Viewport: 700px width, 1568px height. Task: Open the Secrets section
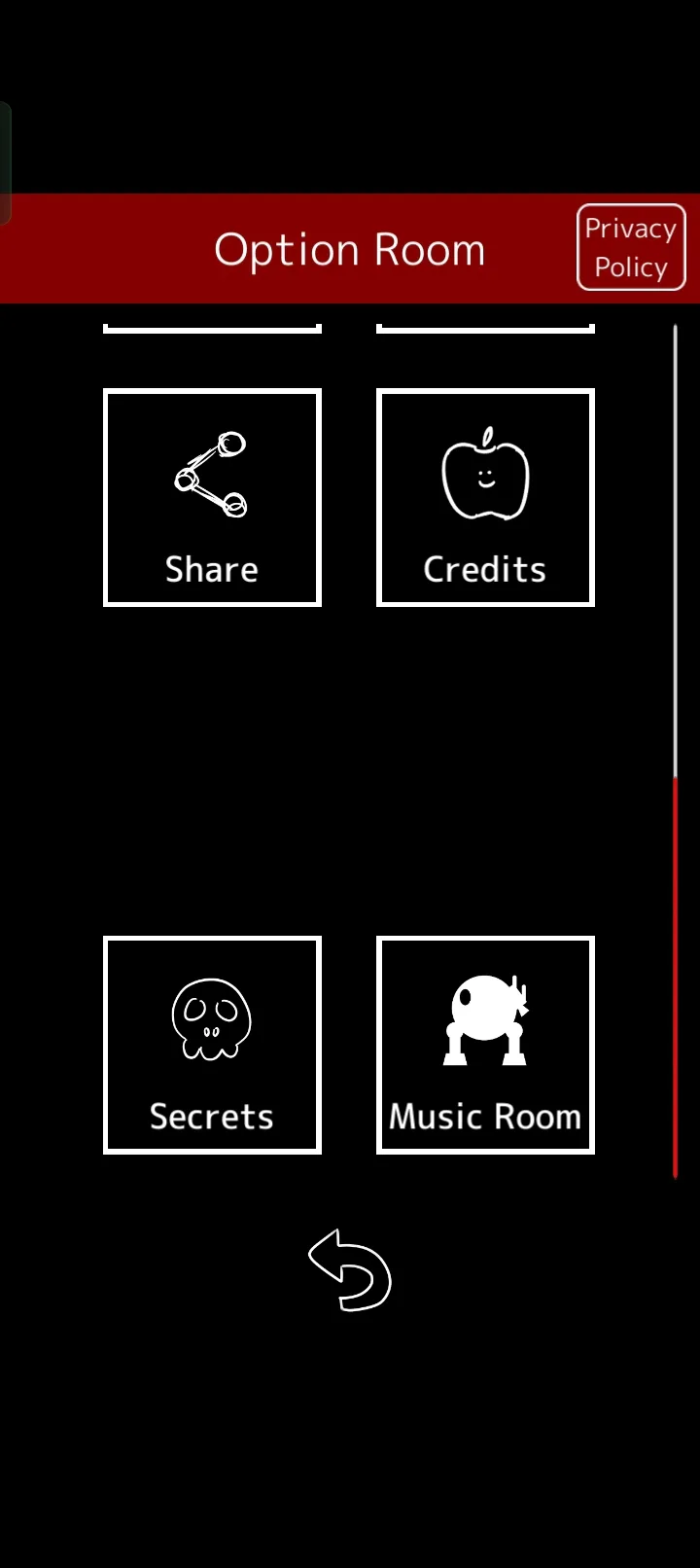click(x=212, y=1045)
